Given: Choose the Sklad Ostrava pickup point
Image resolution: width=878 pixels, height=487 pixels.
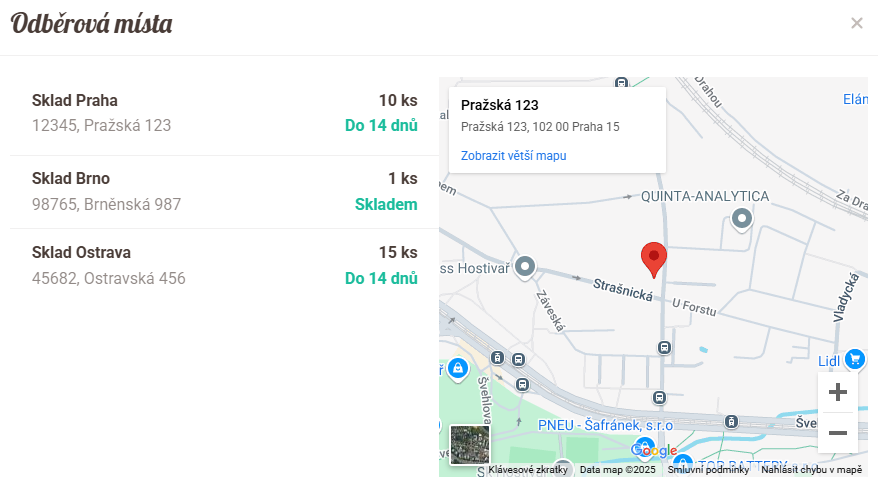Looking at the screenshot, I should [x=224, y=264].
